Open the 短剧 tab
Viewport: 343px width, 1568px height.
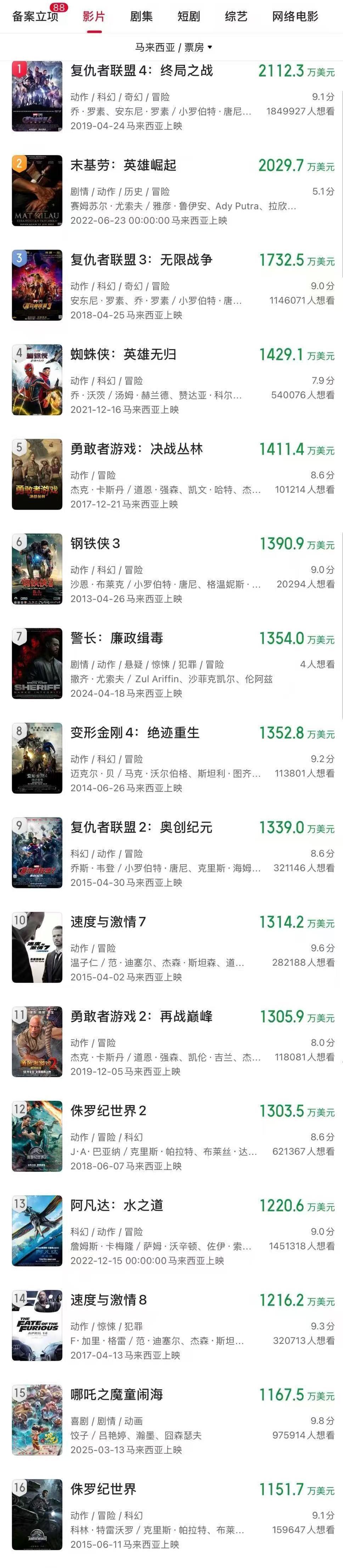(189, 16)
